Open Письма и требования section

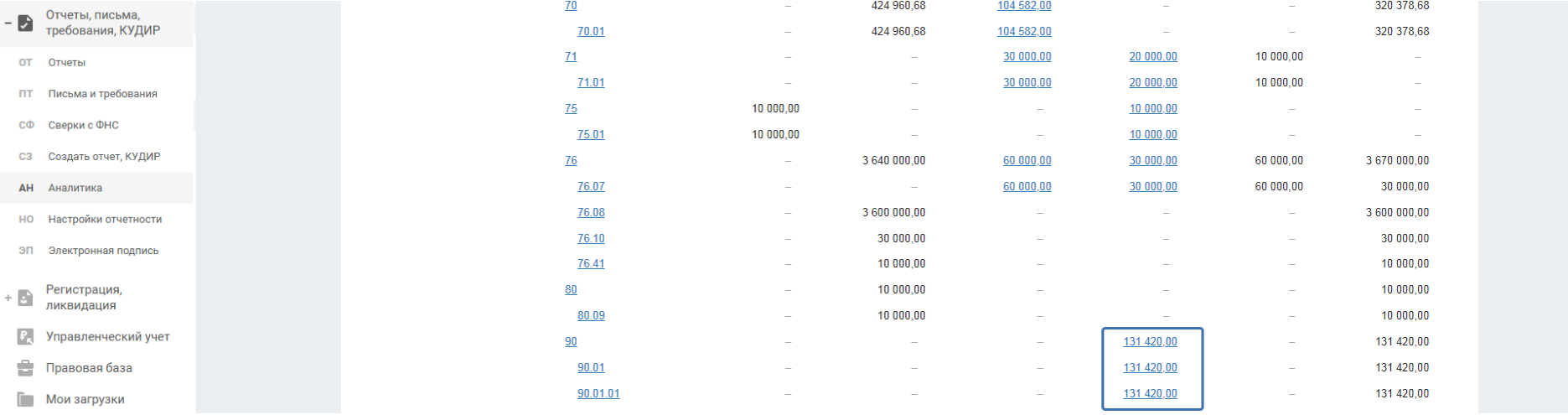click(x=102, y=94)
